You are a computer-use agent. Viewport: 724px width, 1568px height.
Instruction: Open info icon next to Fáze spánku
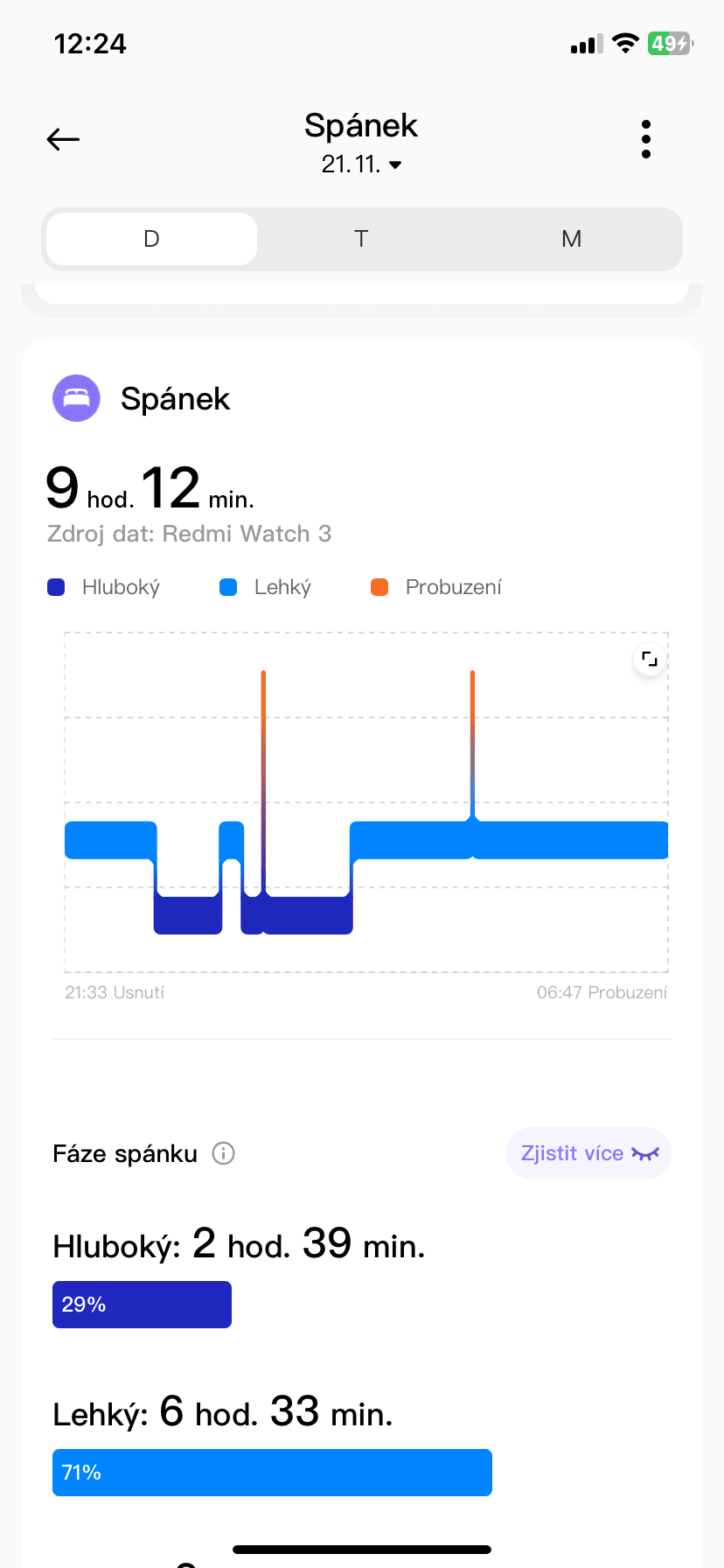(x=224, y=1153)
